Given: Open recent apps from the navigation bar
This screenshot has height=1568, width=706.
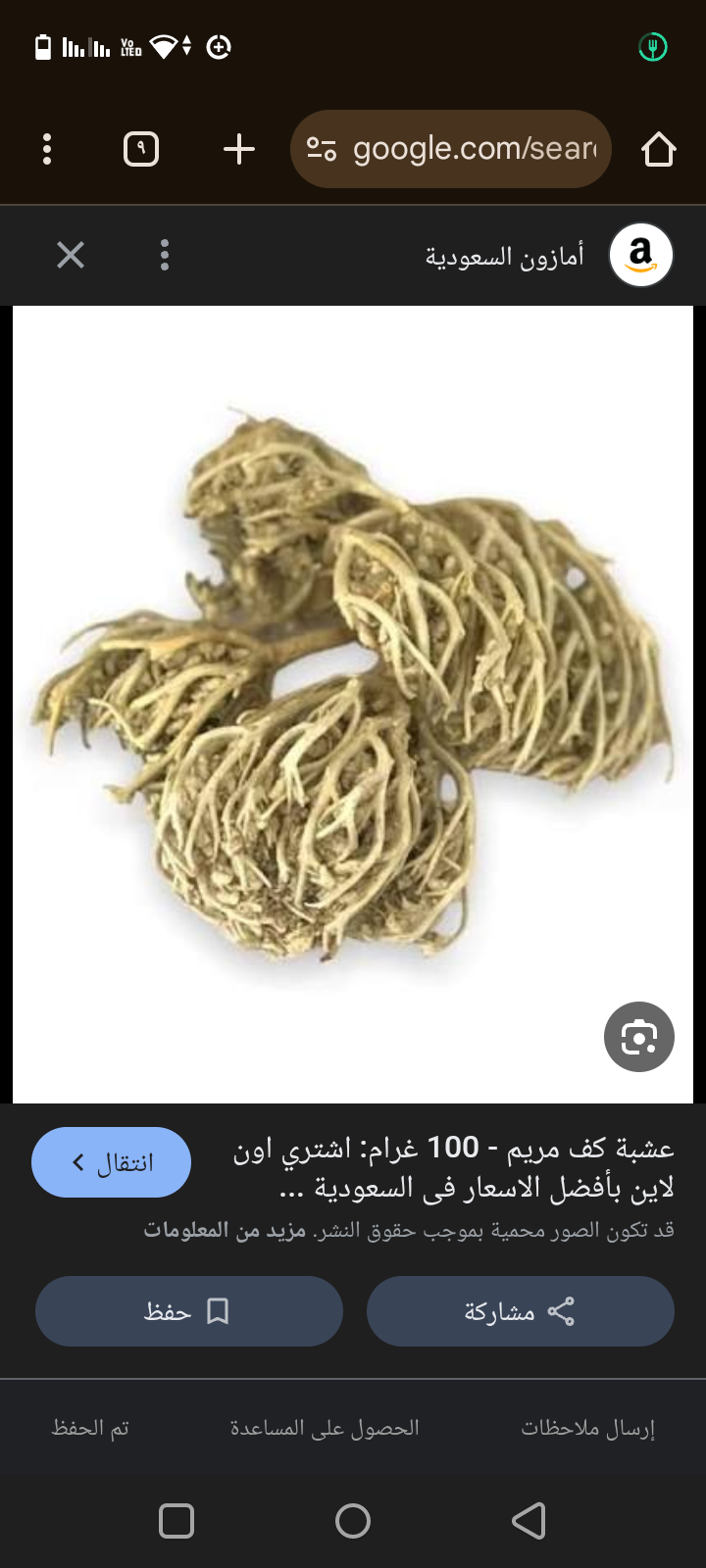Looking at the screenshot, I should (x=176, y=1521).
